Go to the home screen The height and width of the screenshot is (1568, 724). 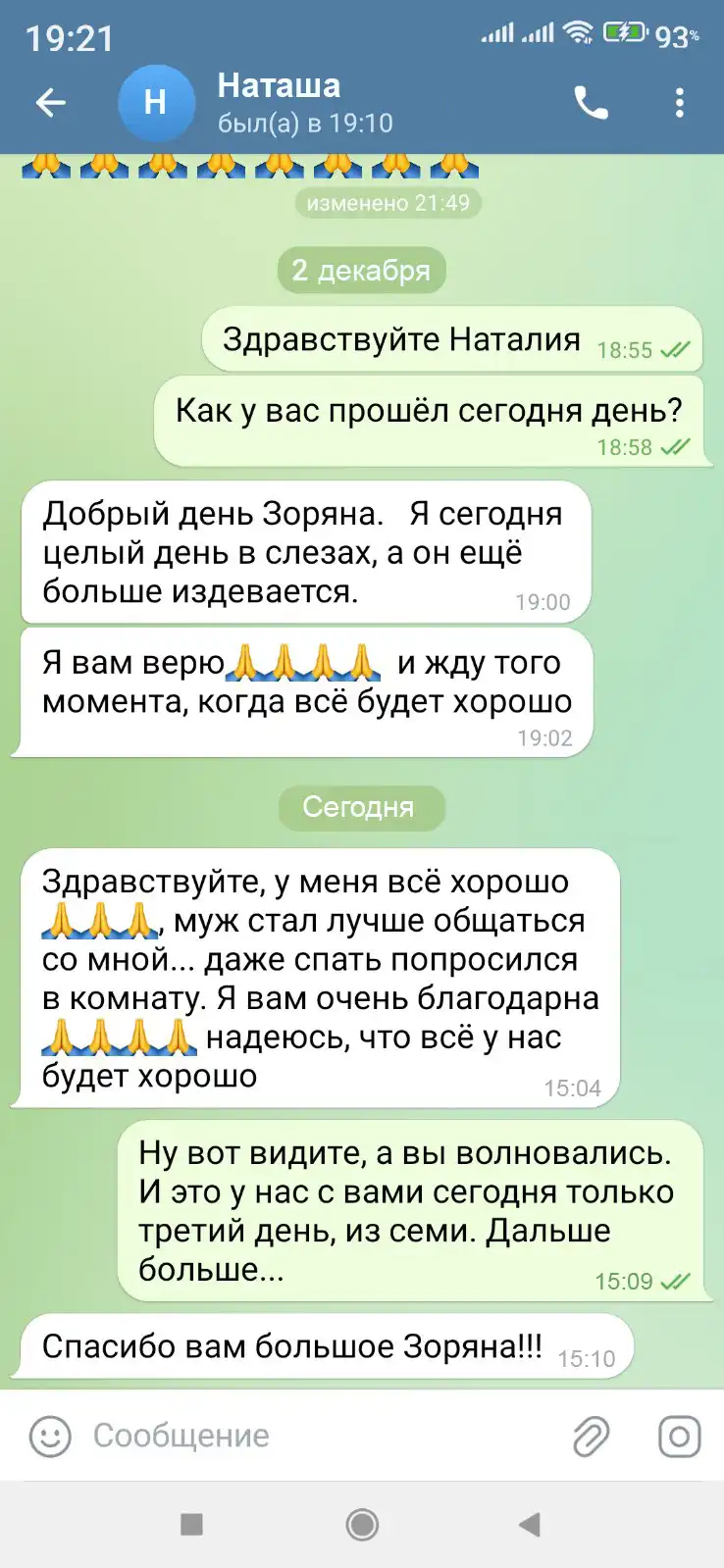coord(362,1524)
